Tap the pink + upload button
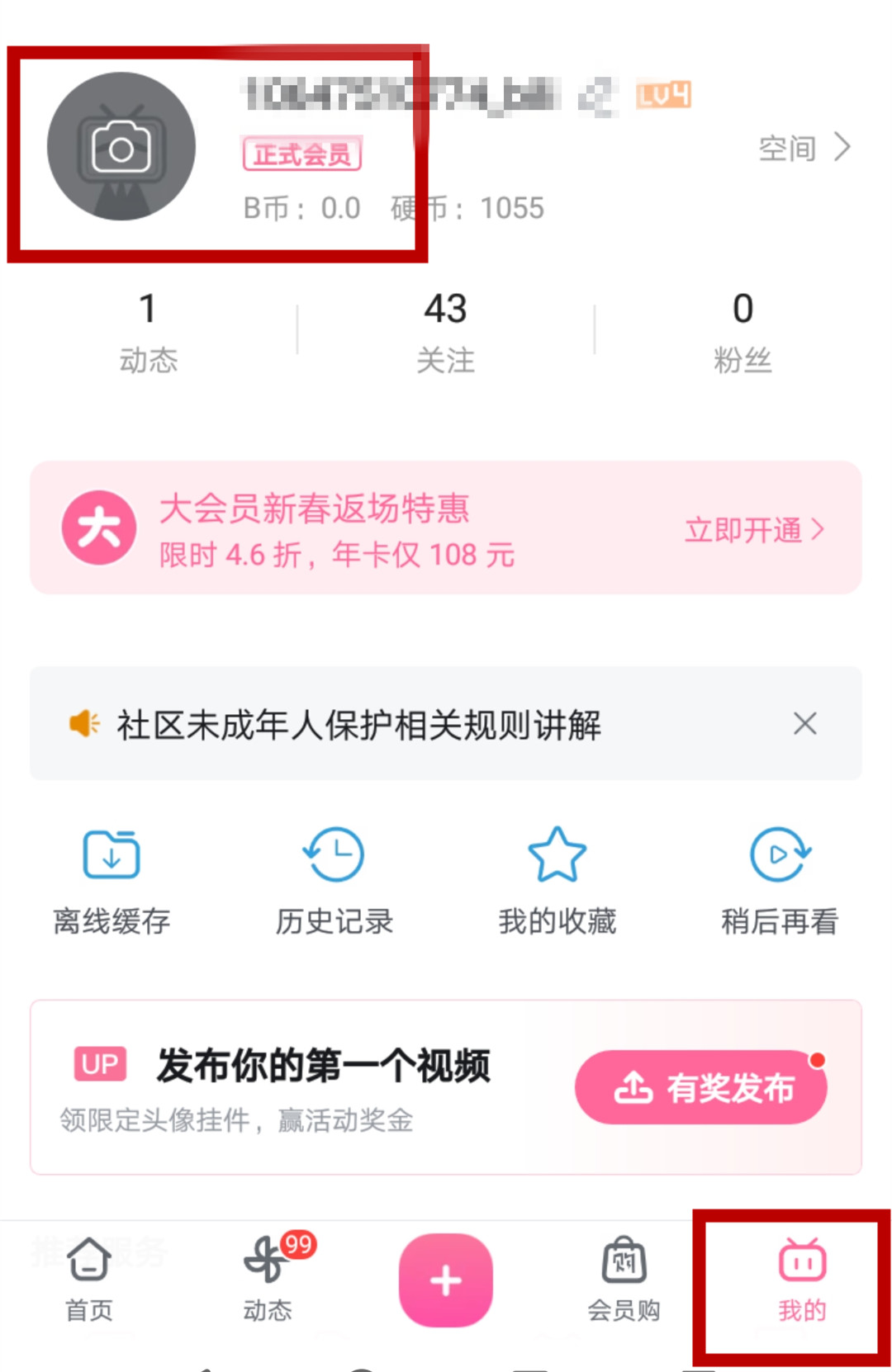This screenshot has width=892, height=1372. coord(446,1280)
